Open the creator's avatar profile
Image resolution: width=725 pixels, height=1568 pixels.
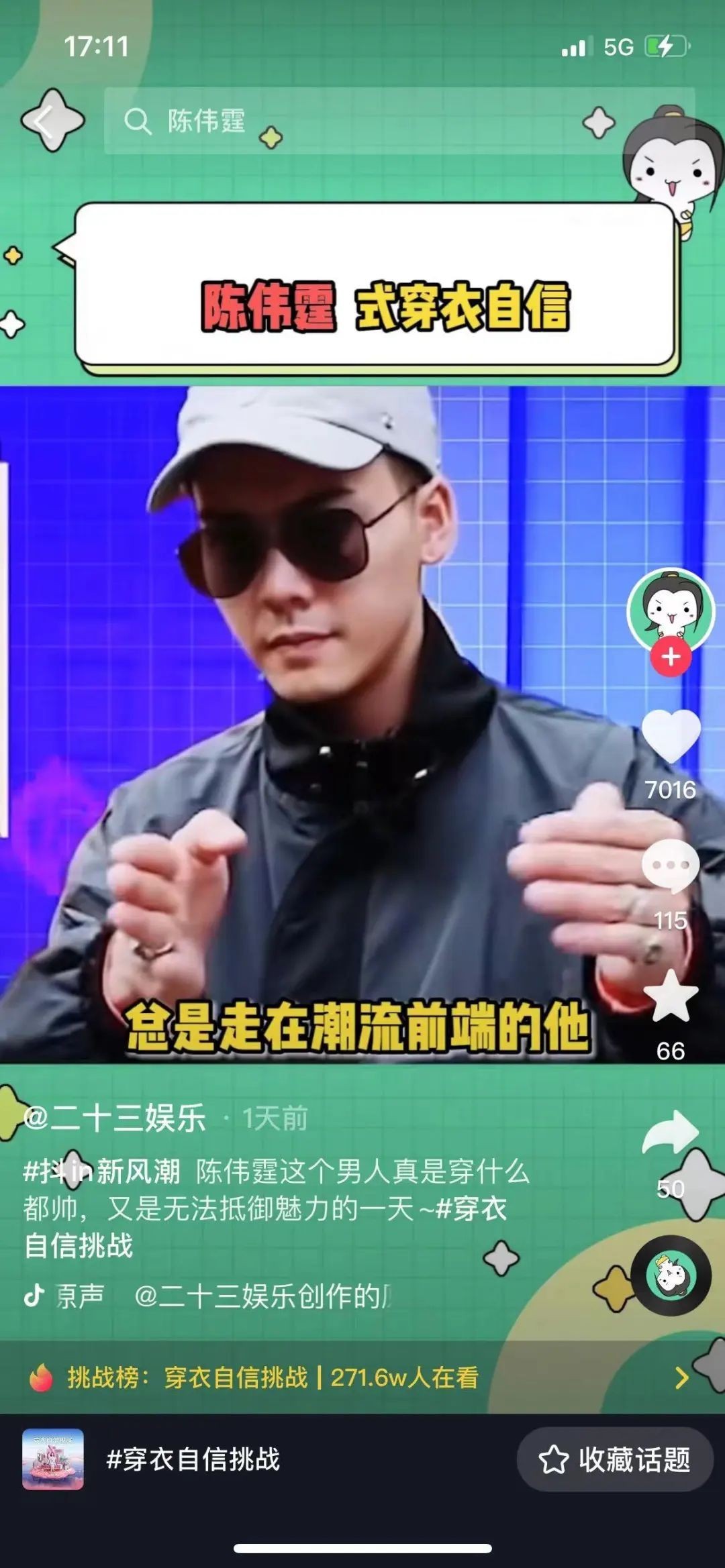pyautogui.click(x=670, y=608)
